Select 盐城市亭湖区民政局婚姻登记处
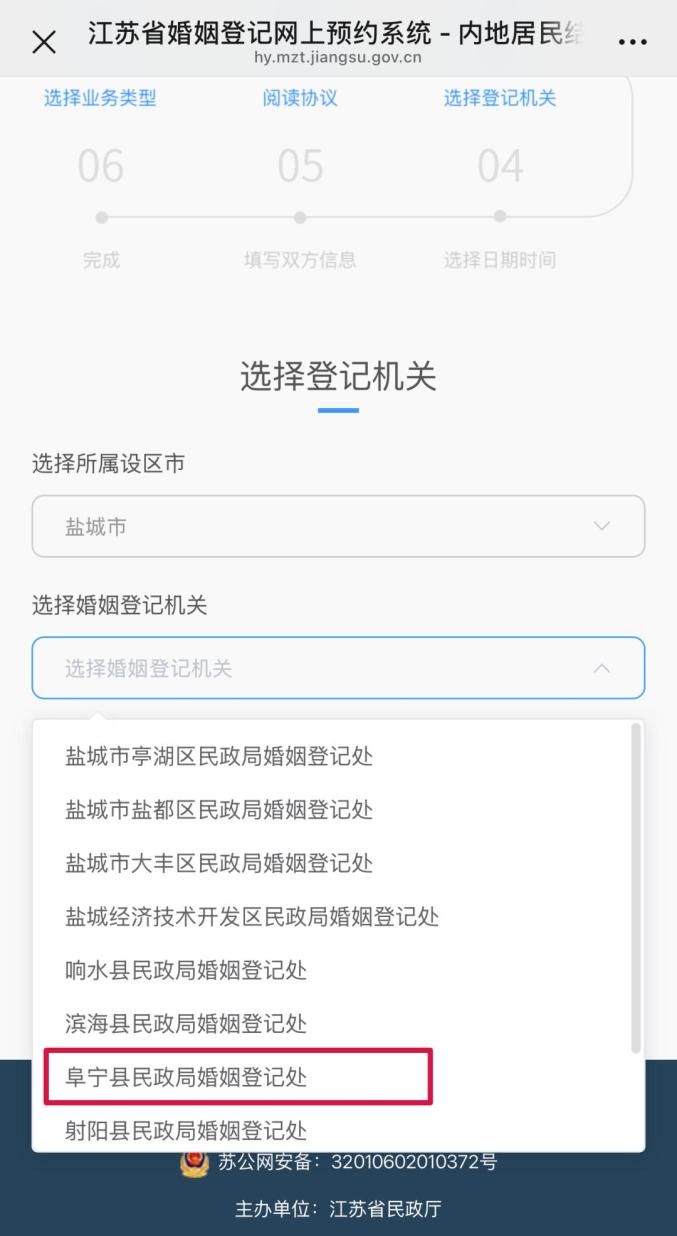The height and width of the screenshot is (1236, 677). [x=219, y=756]
